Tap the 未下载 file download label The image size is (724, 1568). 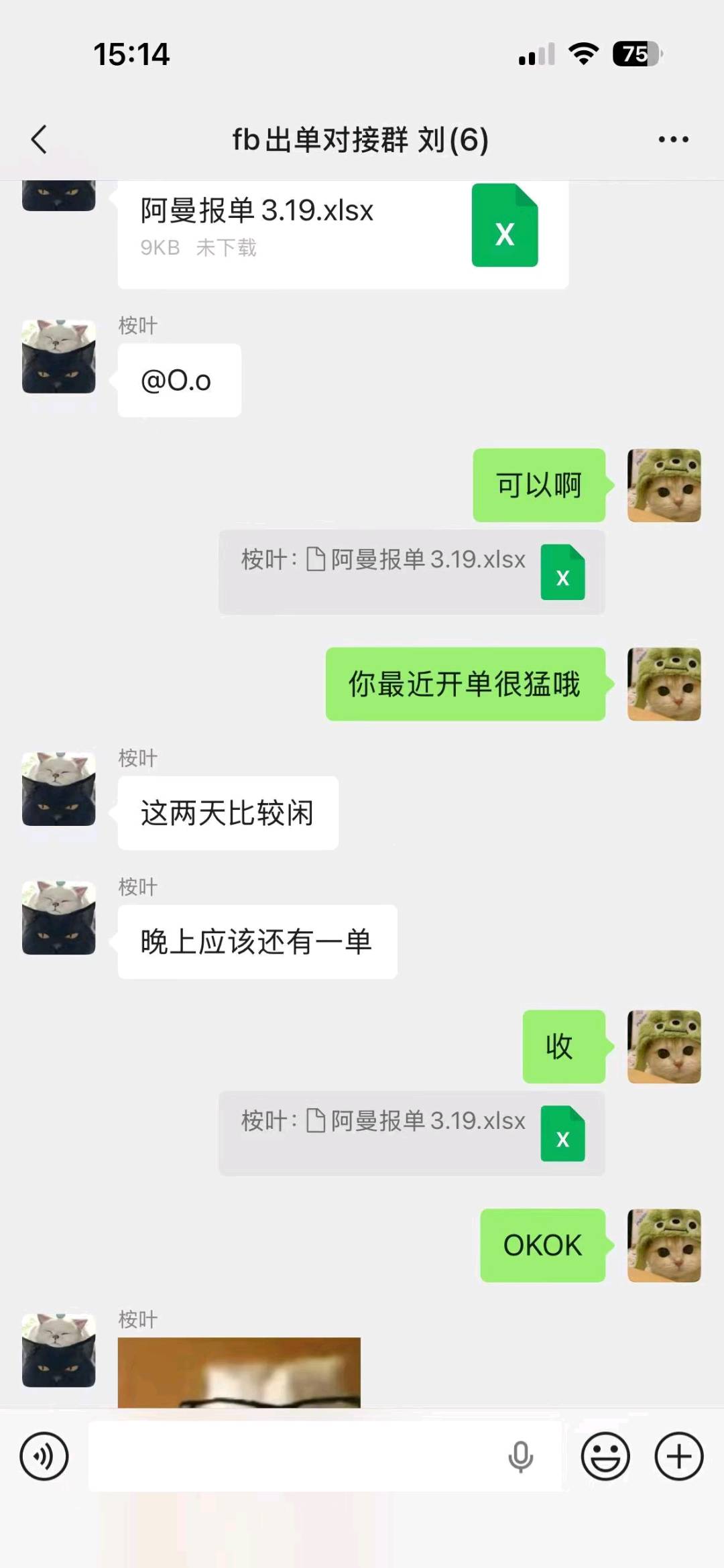228,248
